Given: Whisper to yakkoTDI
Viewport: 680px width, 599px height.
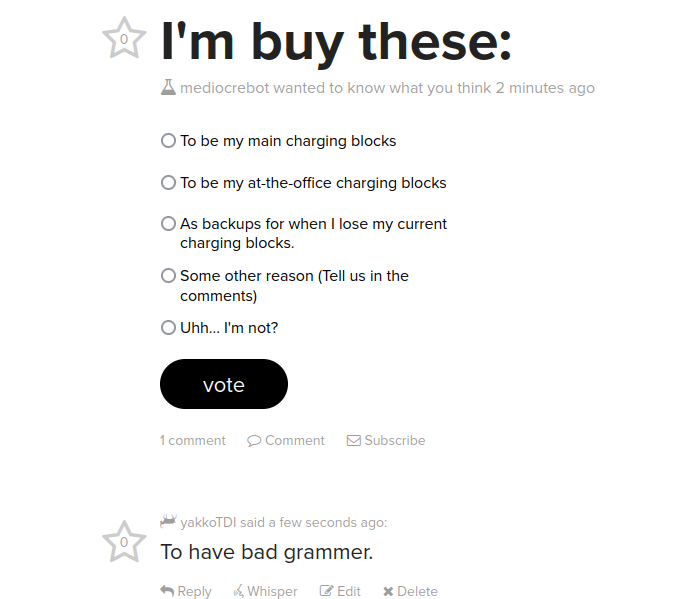Looking at the screenshot, I should 265,591.
